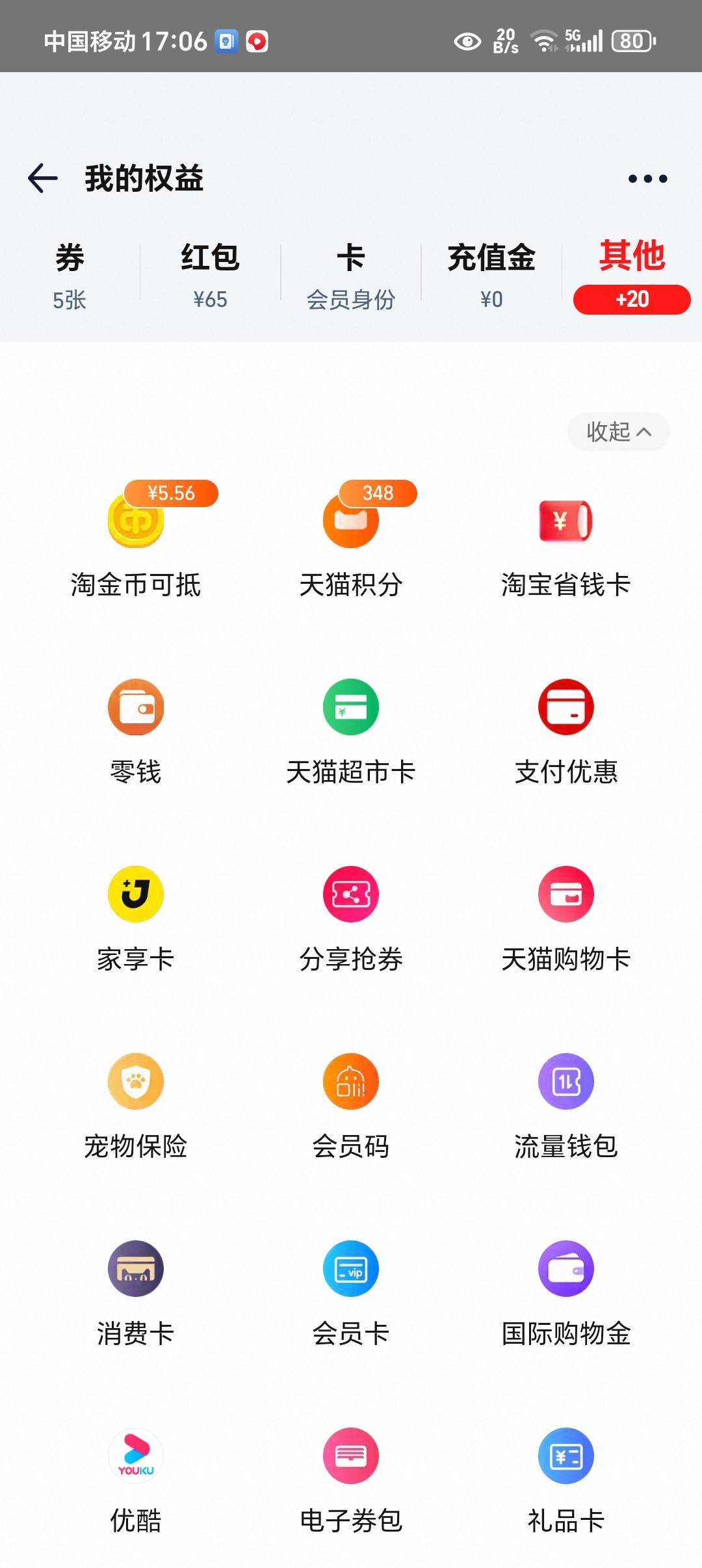Viewport: 702px width, 1568px height.
Task: Go back using the arrow icon
Action: pyautogui.click(x=43, y=178)
